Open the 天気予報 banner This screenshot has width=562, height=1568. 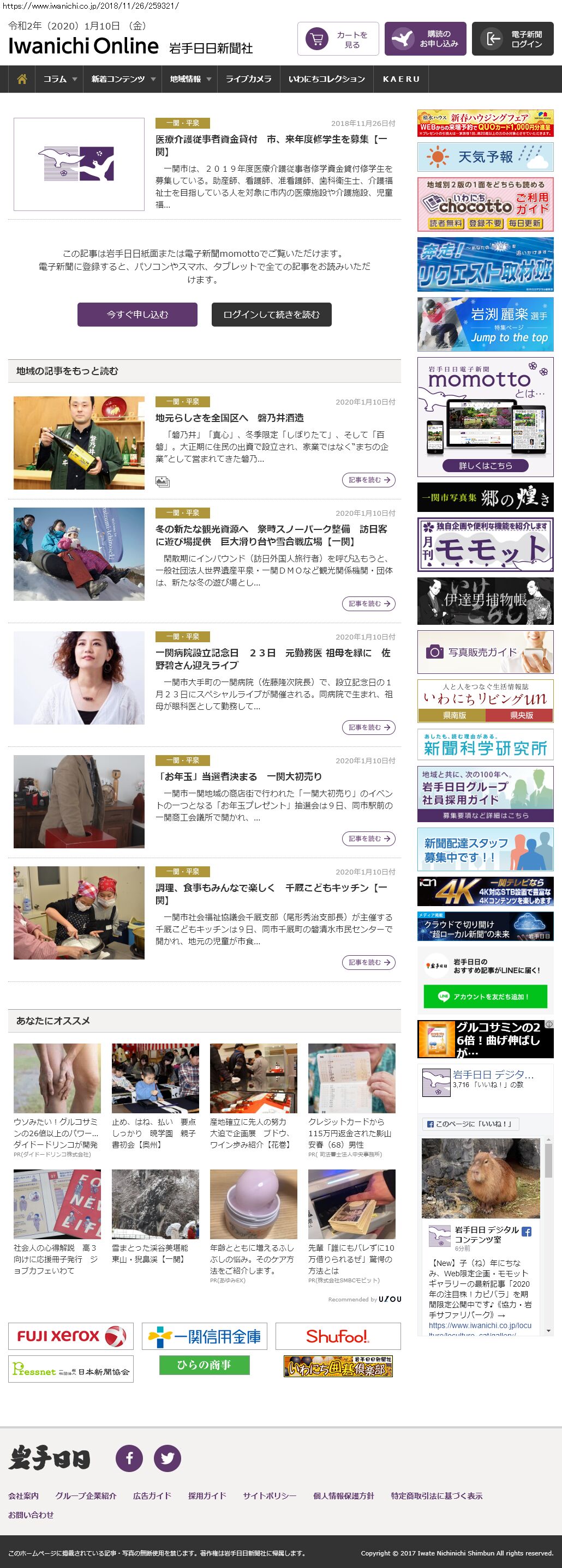click(x=485, y=157)
